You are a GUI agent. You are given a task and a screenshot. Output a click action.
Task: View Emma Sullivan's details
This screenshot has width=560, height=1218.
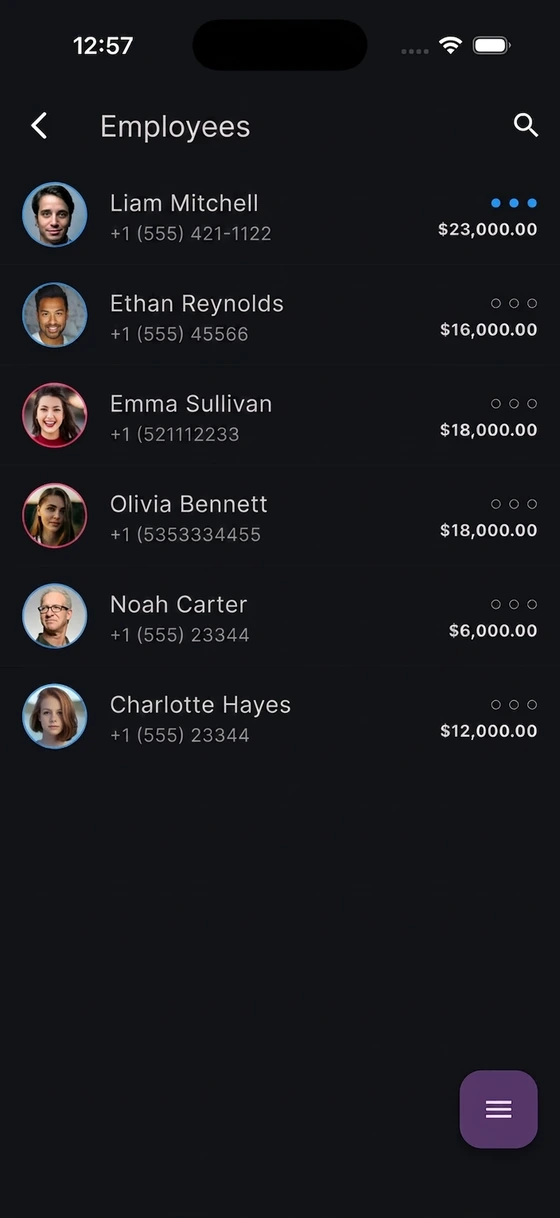[280, 415]
